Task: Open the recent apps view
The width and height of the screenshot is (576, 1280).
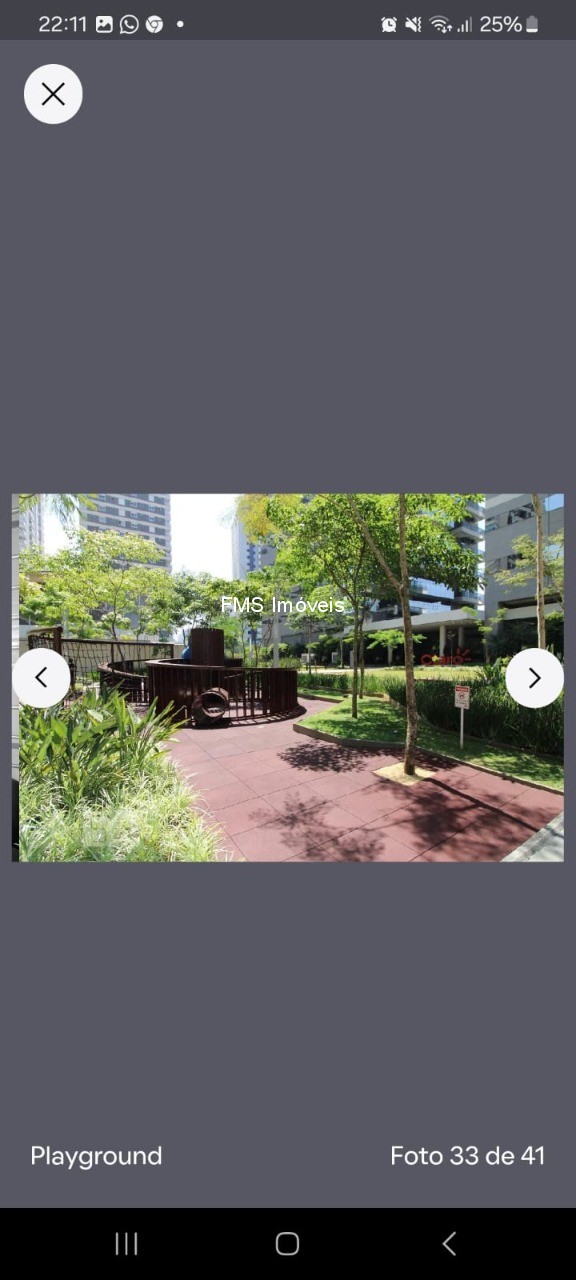Action: (126, 1243)
